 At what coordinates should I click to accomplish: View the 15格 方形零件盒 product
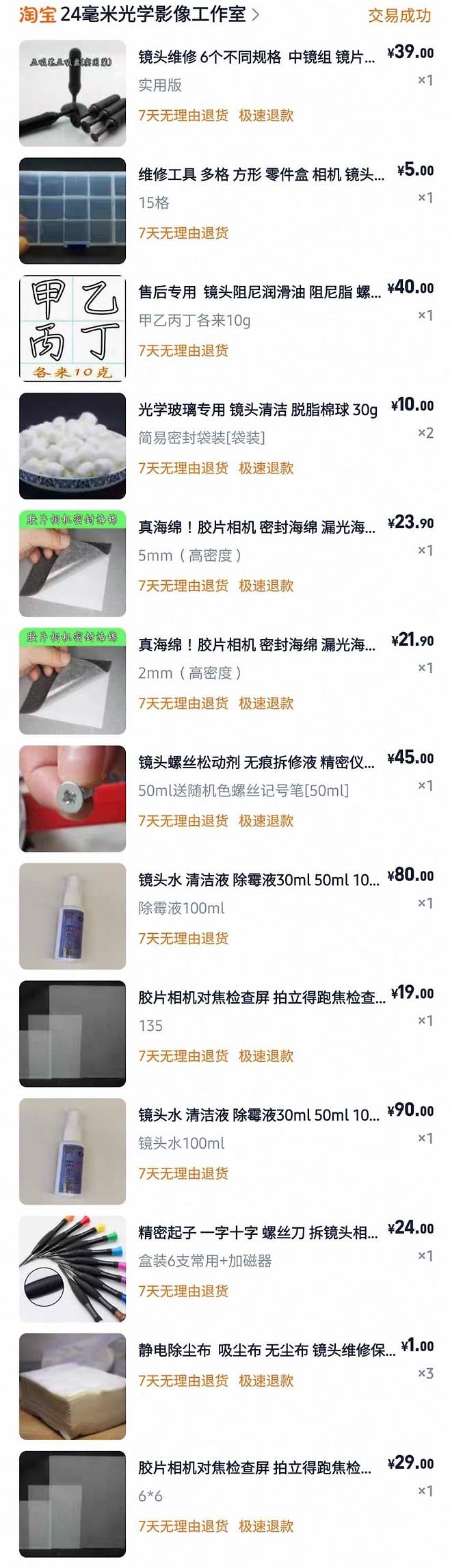[261, 175]
